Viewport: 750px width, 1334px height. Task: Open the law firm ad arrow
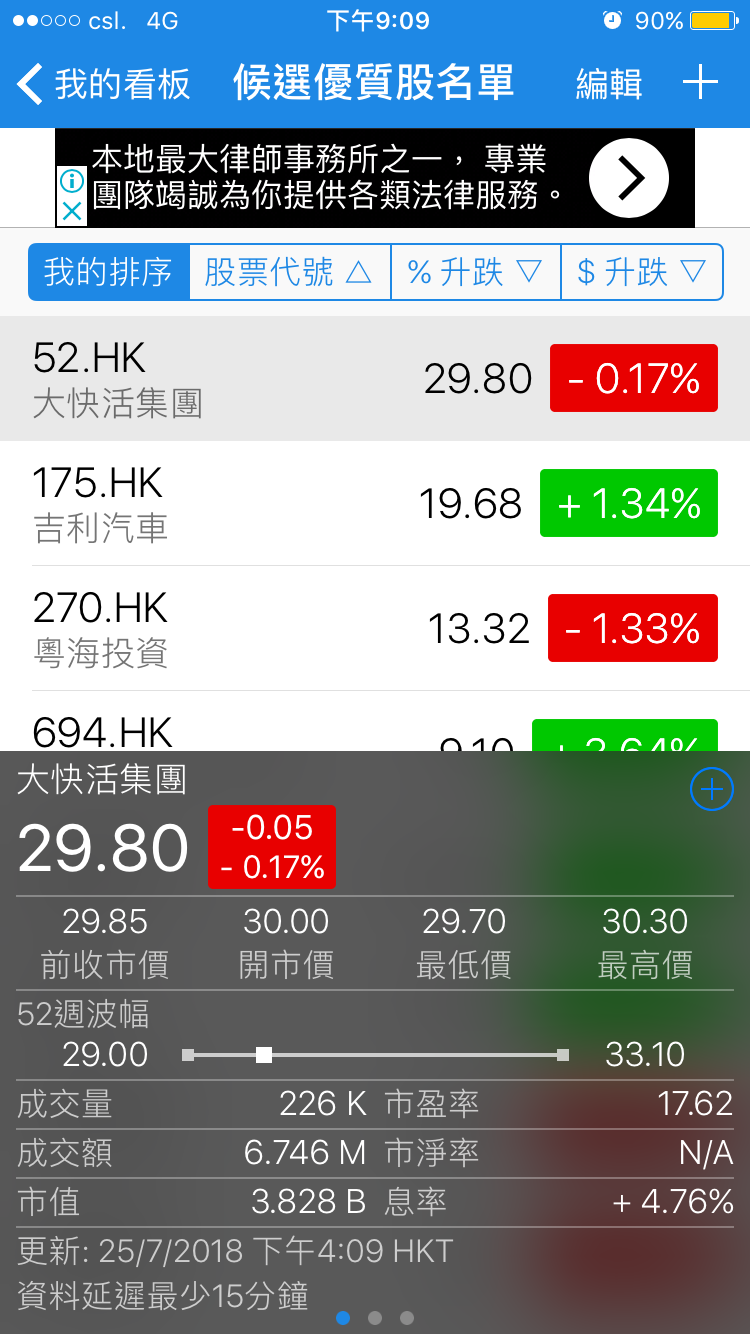coord(628,178)
